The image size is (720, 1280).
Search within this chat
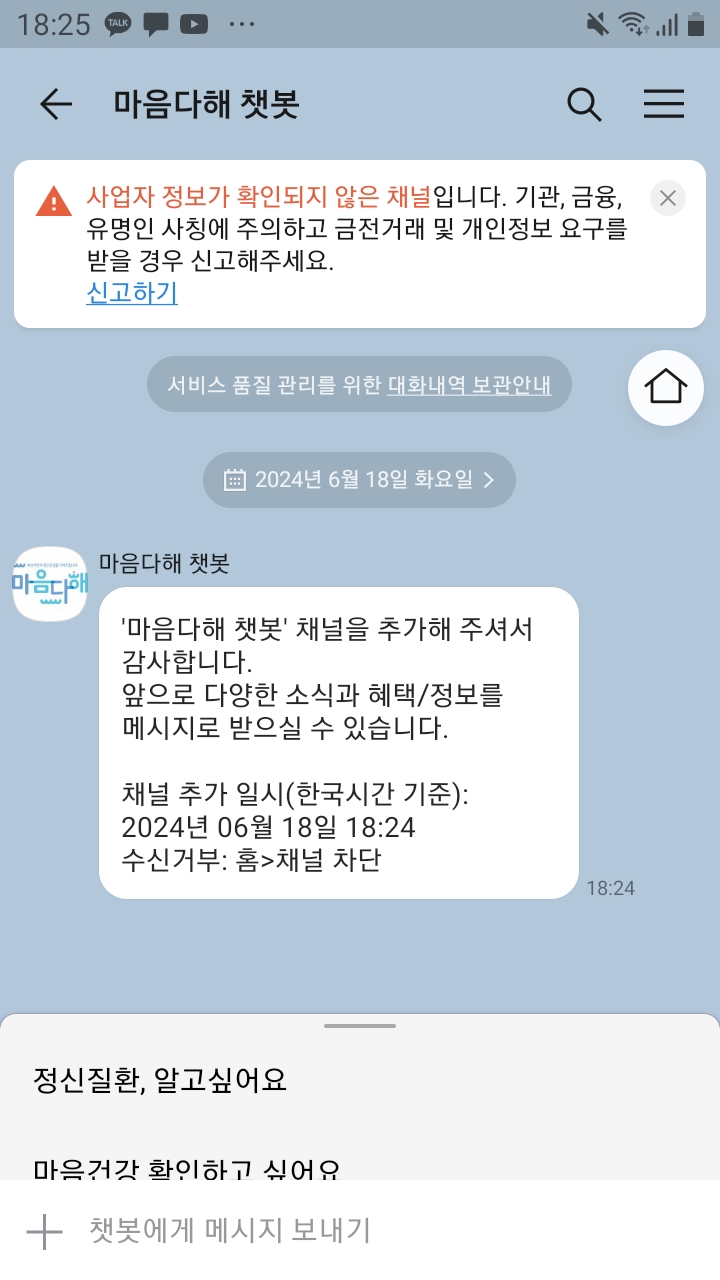[x=584, y=104]
